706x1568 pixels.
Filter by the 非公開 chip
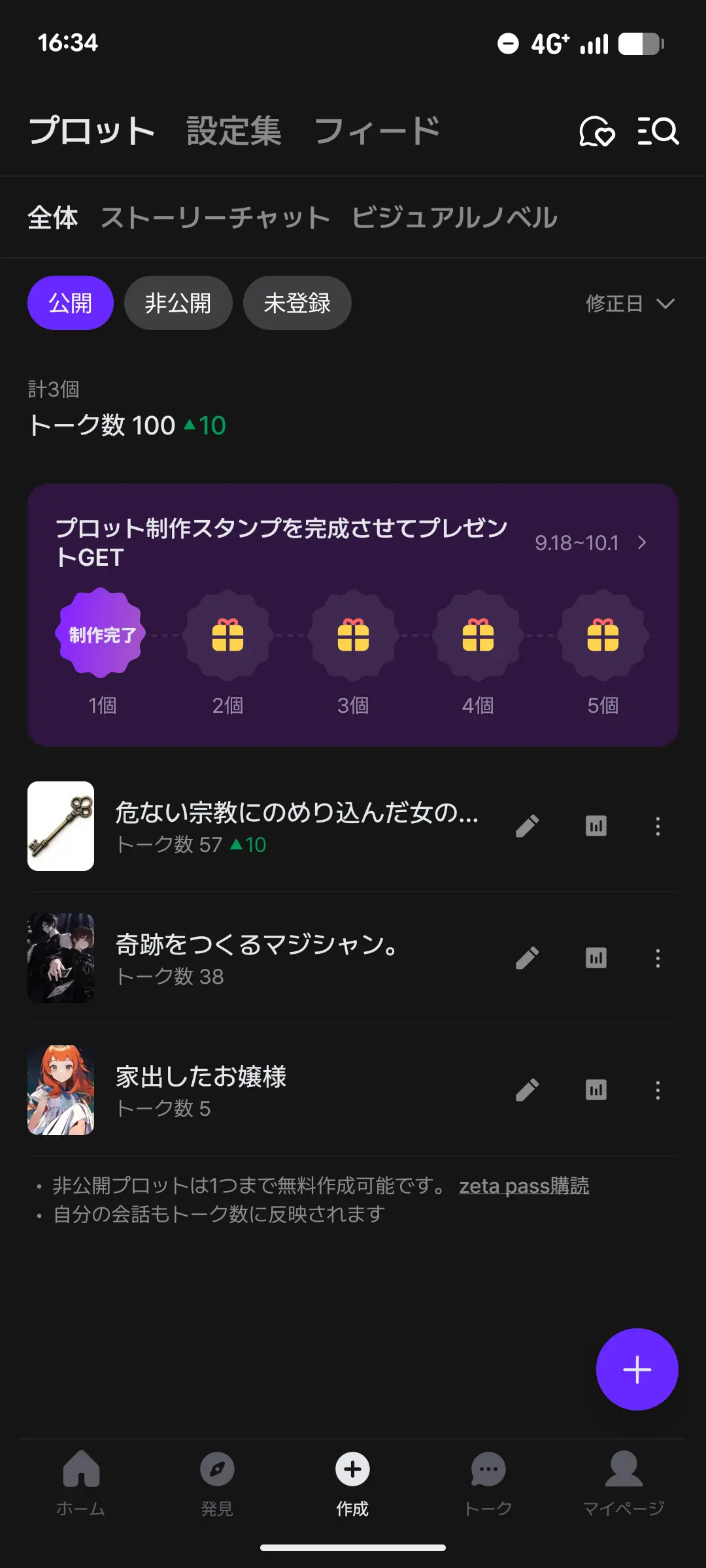click(178, 303)
